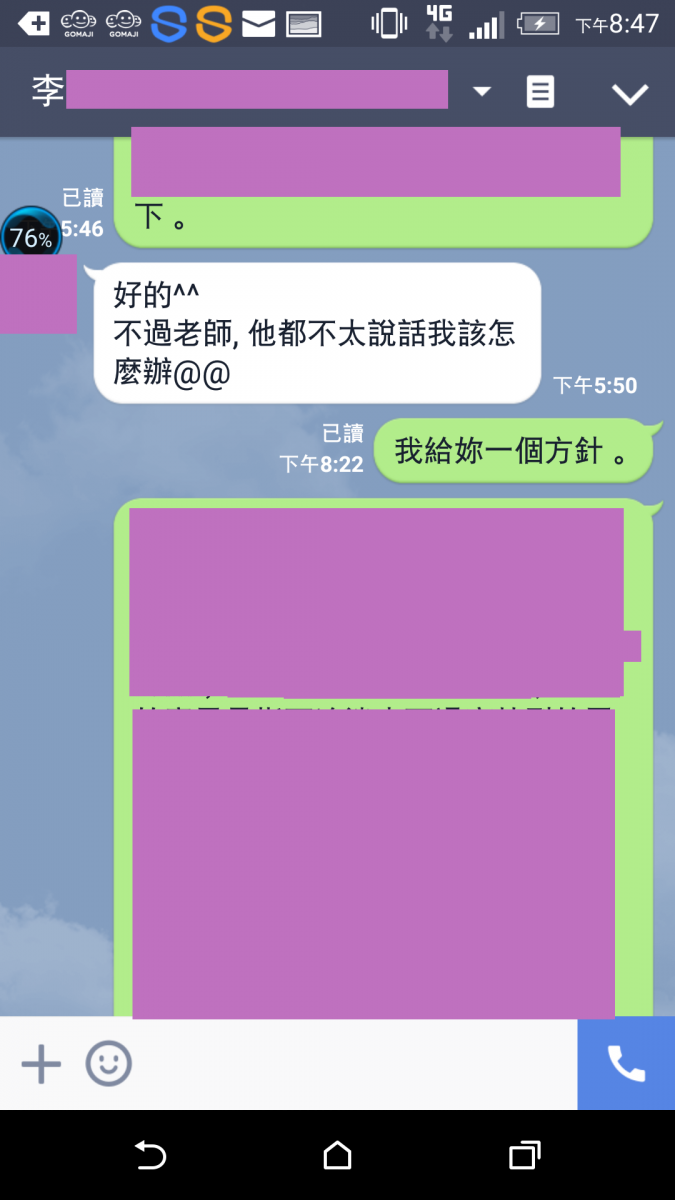The width and height of the screenshot is (675, 1200).
Task: Start a voice call with phone button
Action: click(x=626, y=1064)
